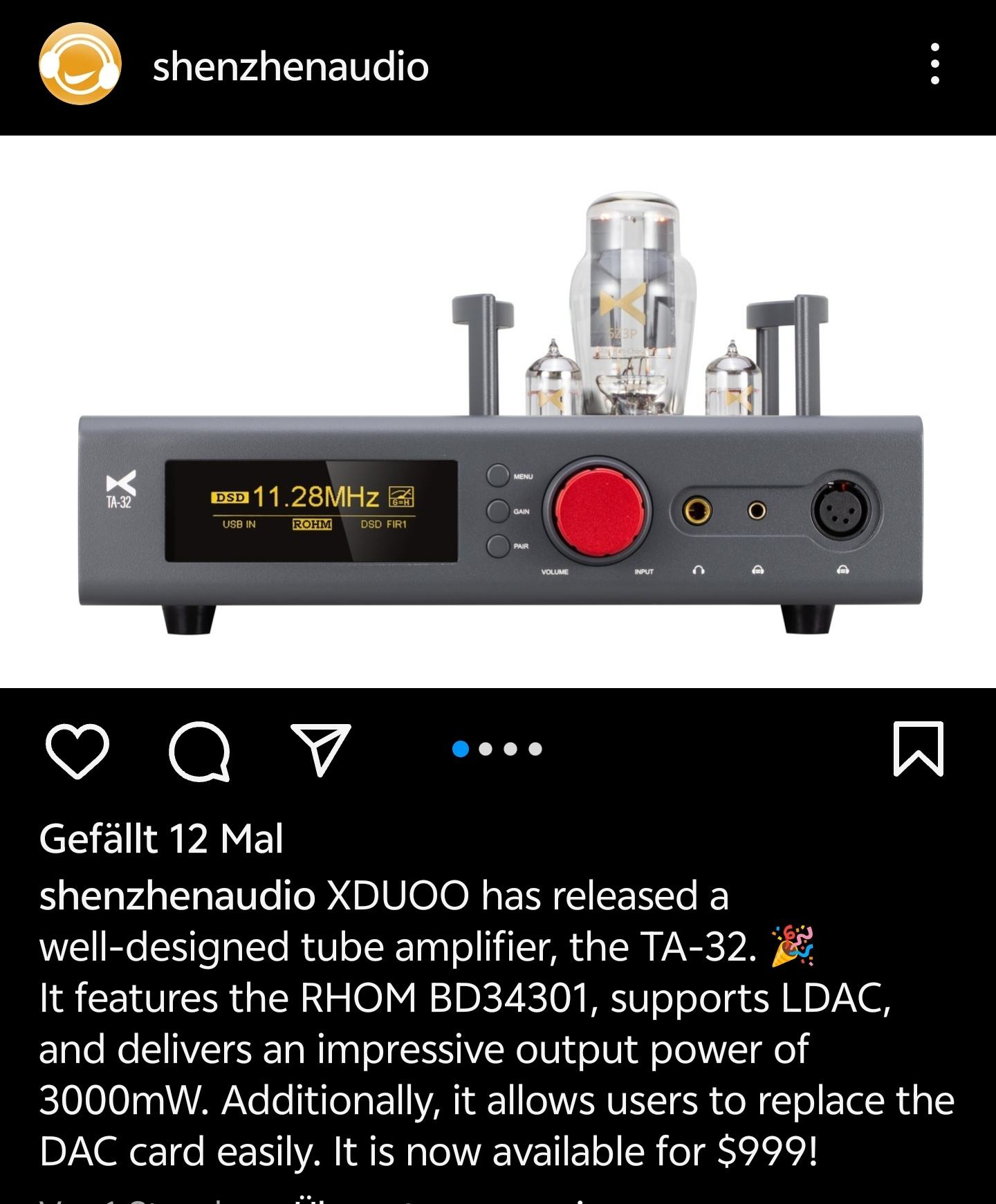Bookmark the TA-32 post
Screen dimensions: 996x1204
click(x=918, y=749)
